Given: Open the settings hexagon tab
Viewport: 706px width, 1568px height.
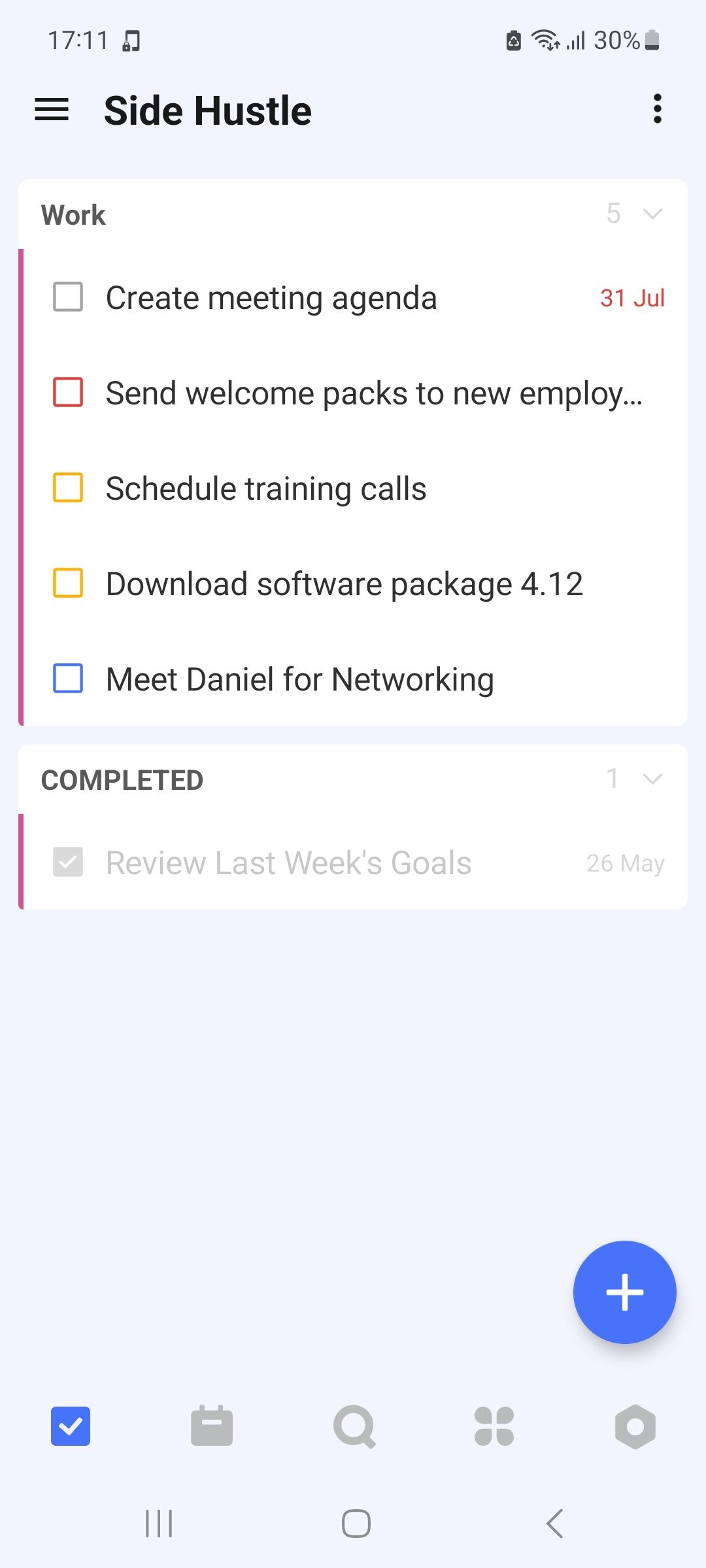Looking at the screenshot, I should point(635,1426).
